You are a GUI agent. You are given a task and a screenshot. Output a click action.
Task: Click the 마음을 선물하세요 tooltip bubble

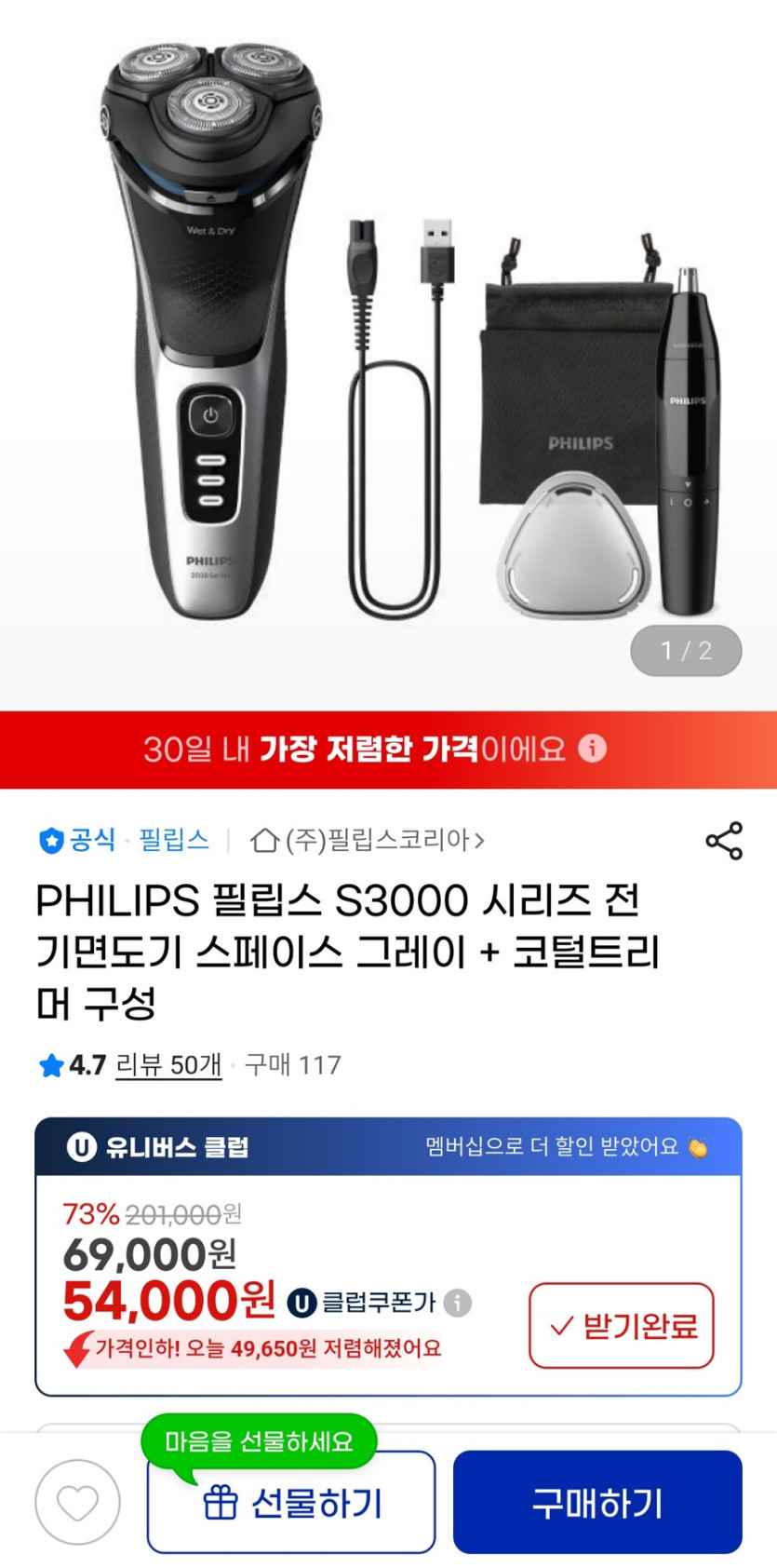pos(259,1441)
